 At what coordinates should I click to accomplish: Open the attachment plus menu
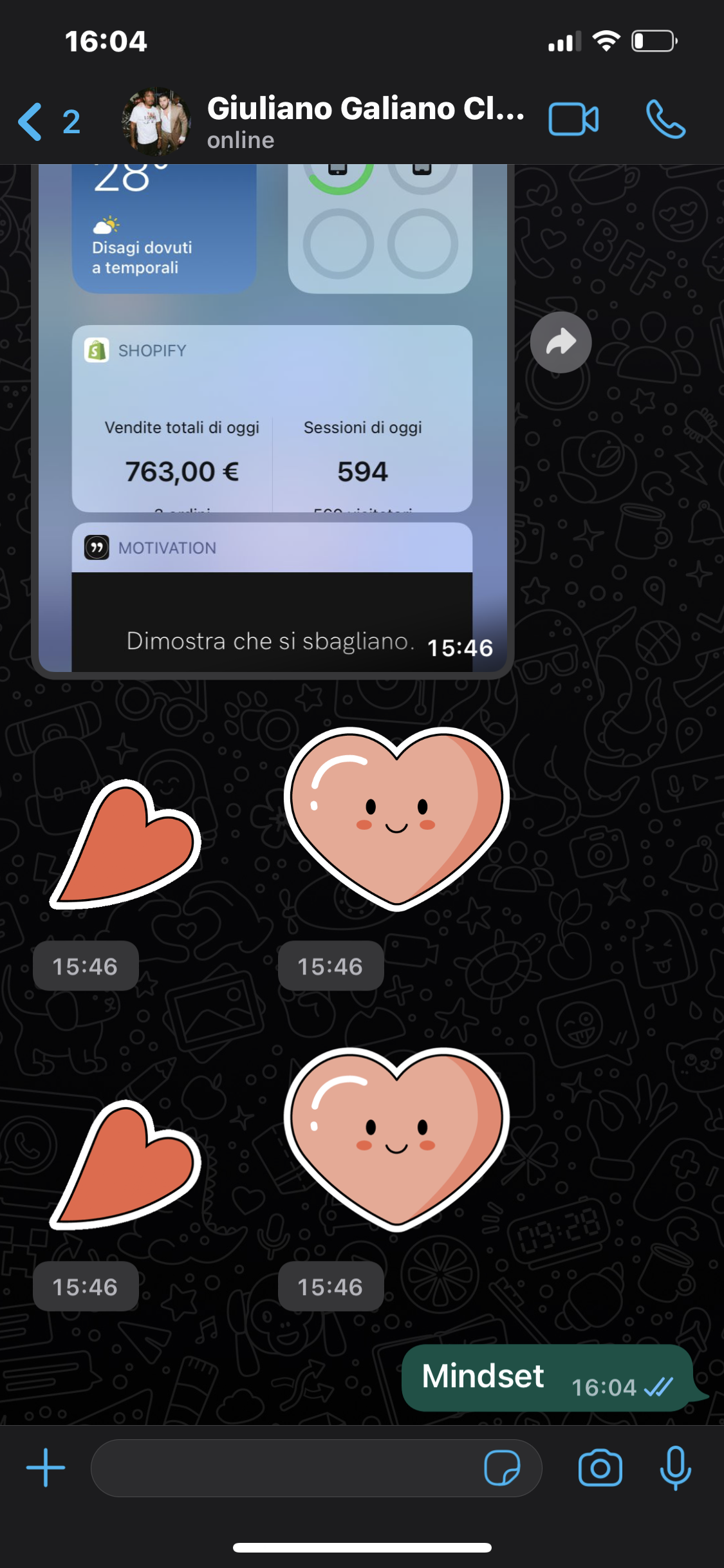pyautogui.click(x=45, y=1468)
